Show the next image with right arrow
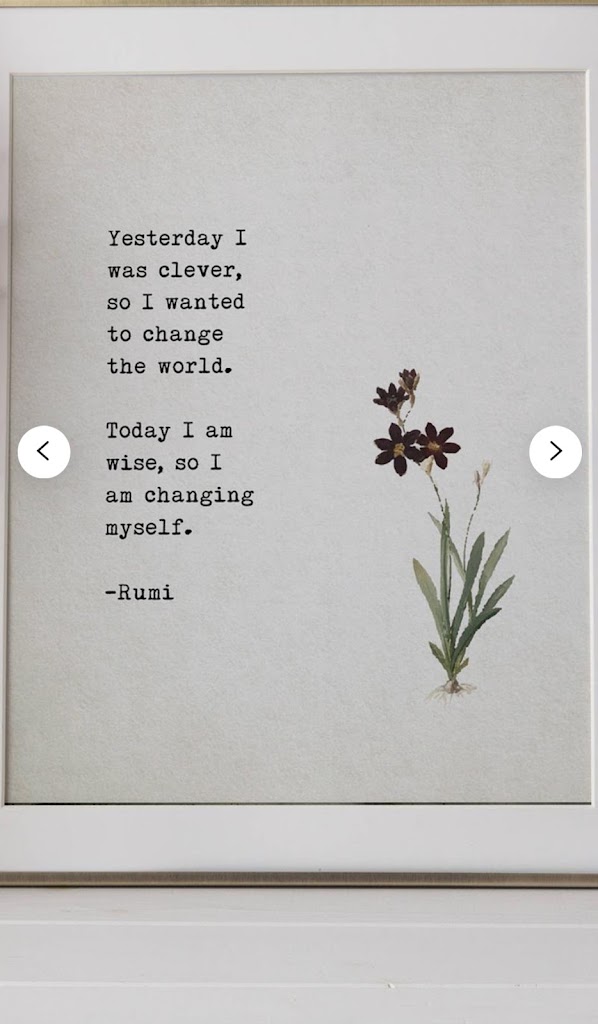The width and height of the screenshot is (598, 1024). click(x=555, y=451)
